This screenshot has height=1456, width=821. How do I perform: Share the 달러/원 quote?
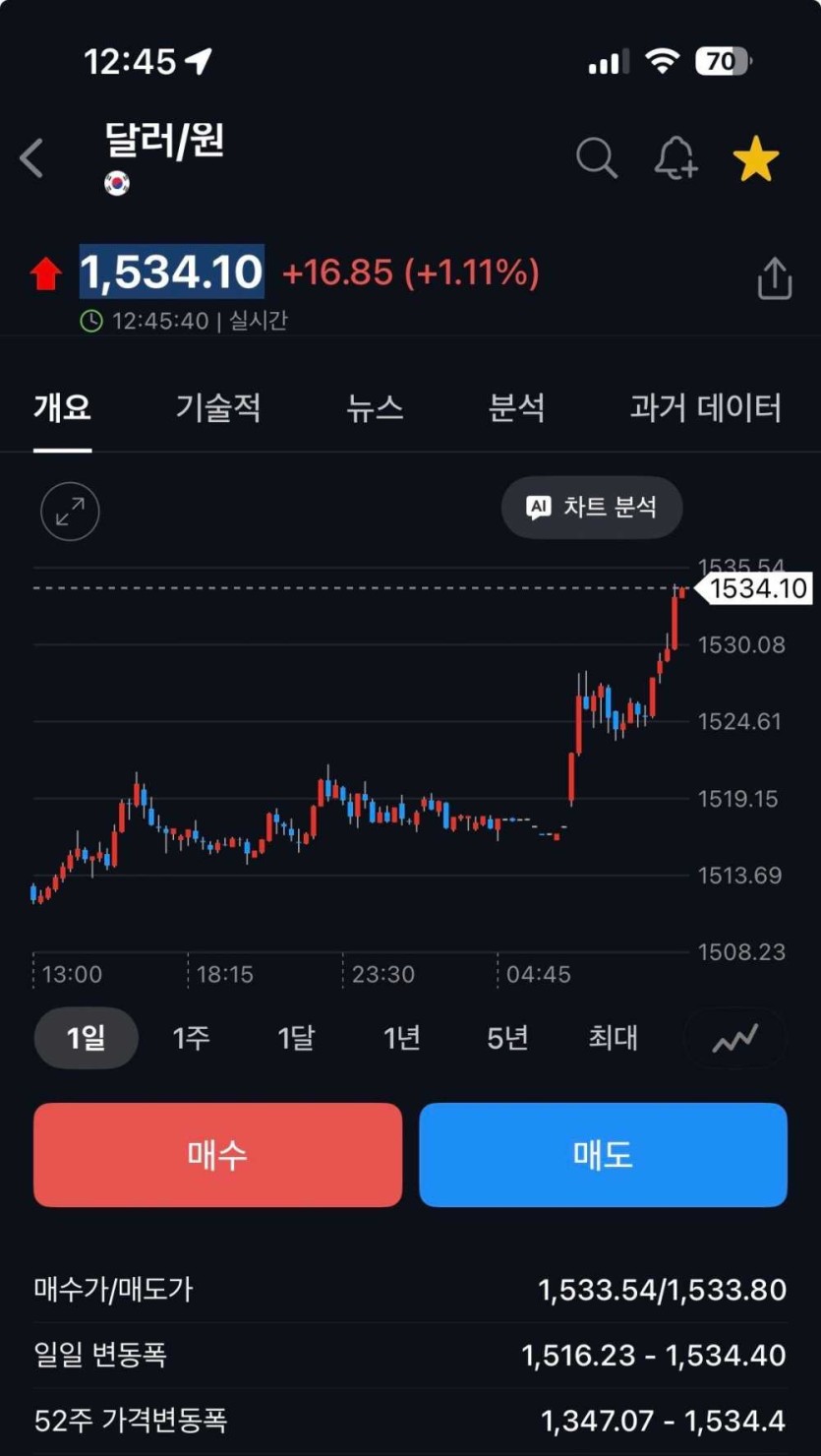(x=774, y=278)
